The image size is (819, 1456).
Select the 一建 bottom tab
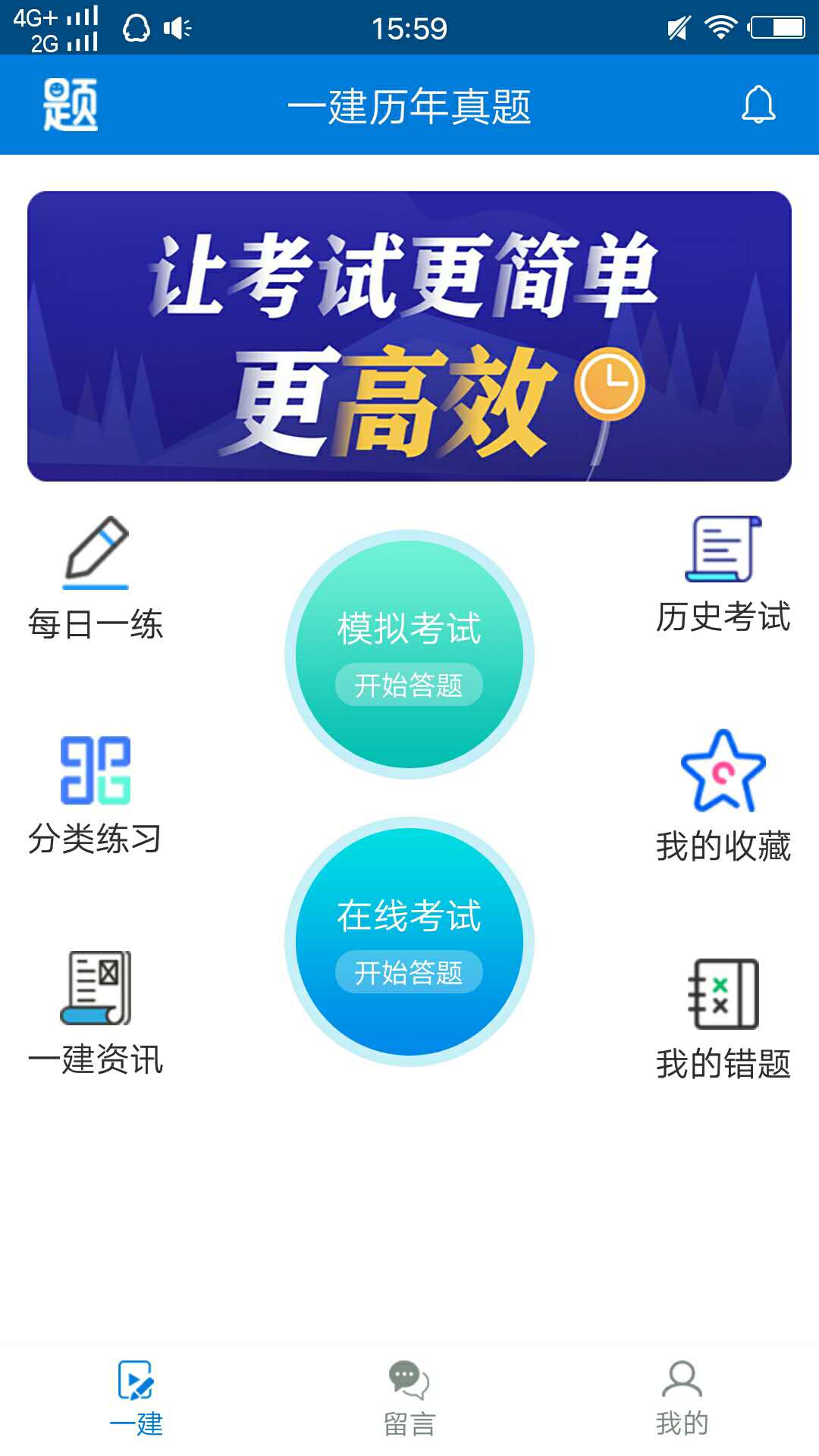(136, 1399)
